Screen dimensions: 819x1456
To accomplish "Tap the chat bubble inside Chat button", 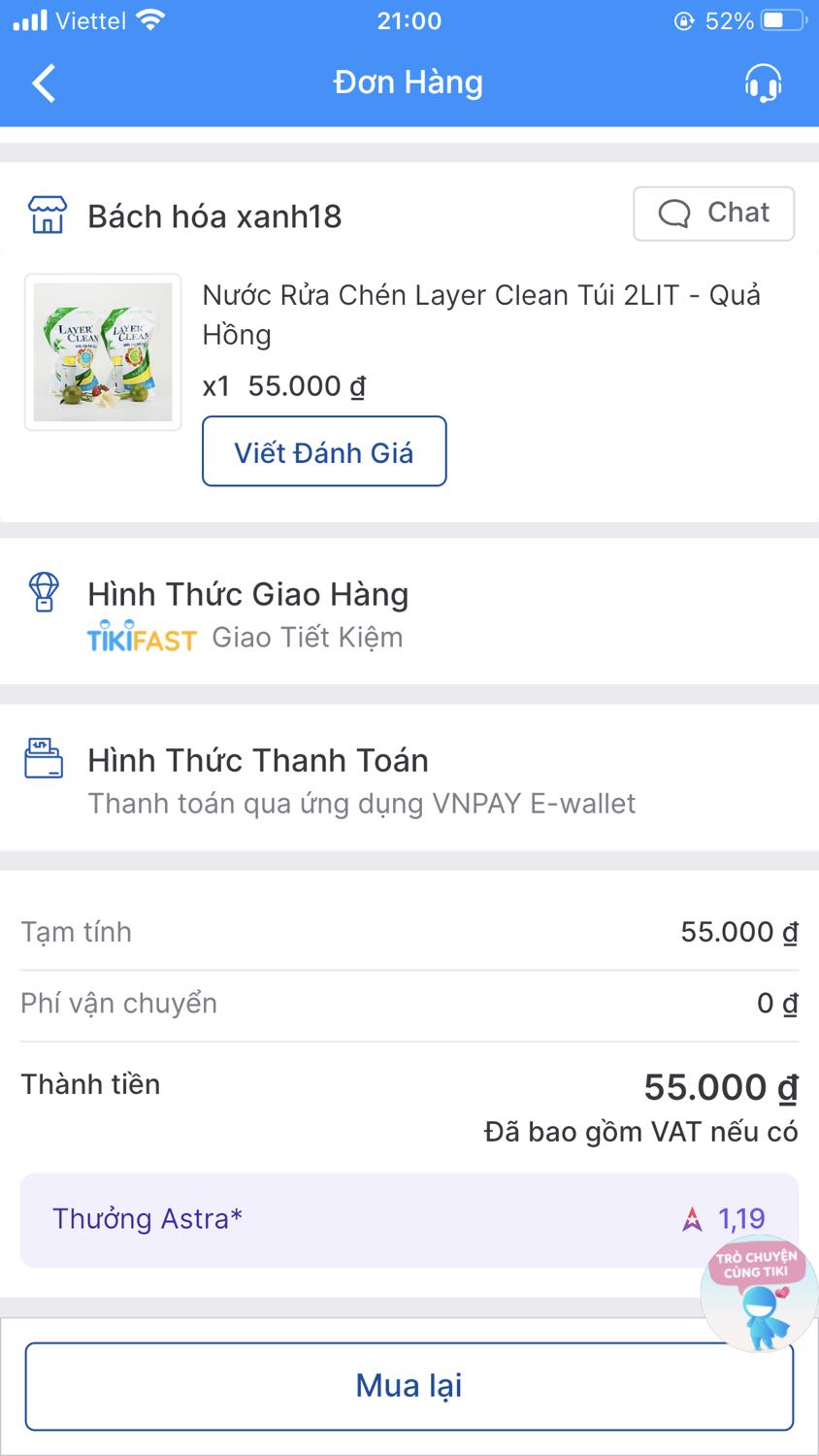I will point(673,213).
